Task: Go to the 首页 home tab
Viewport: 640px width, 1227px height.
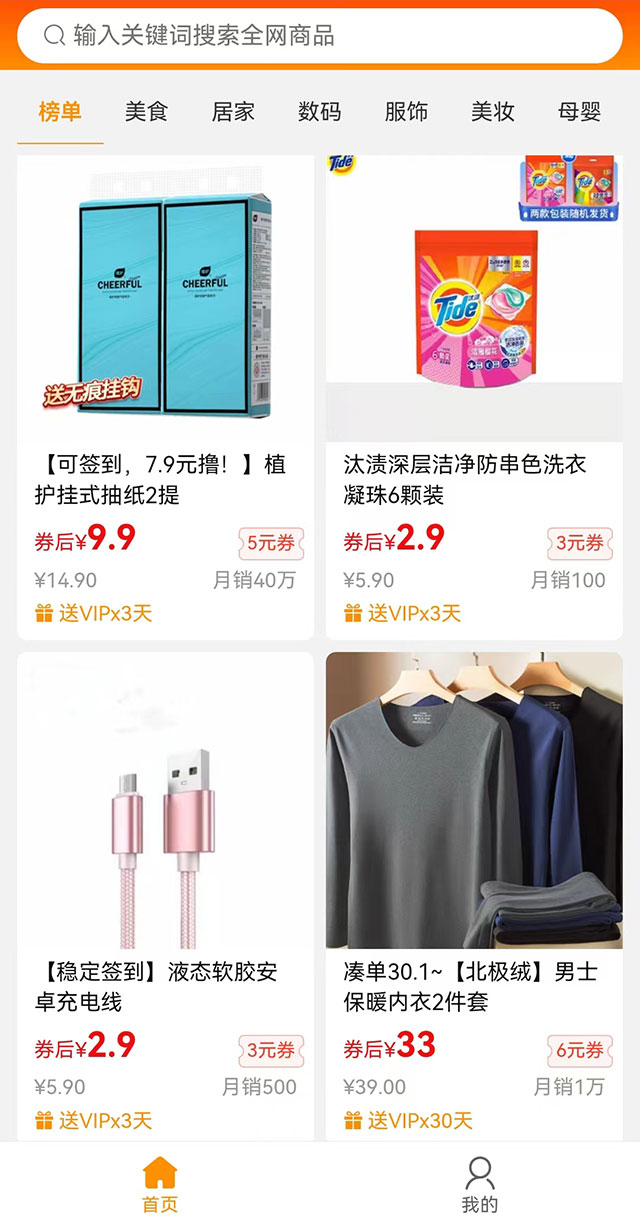Action: click(x=160, y=1184)
